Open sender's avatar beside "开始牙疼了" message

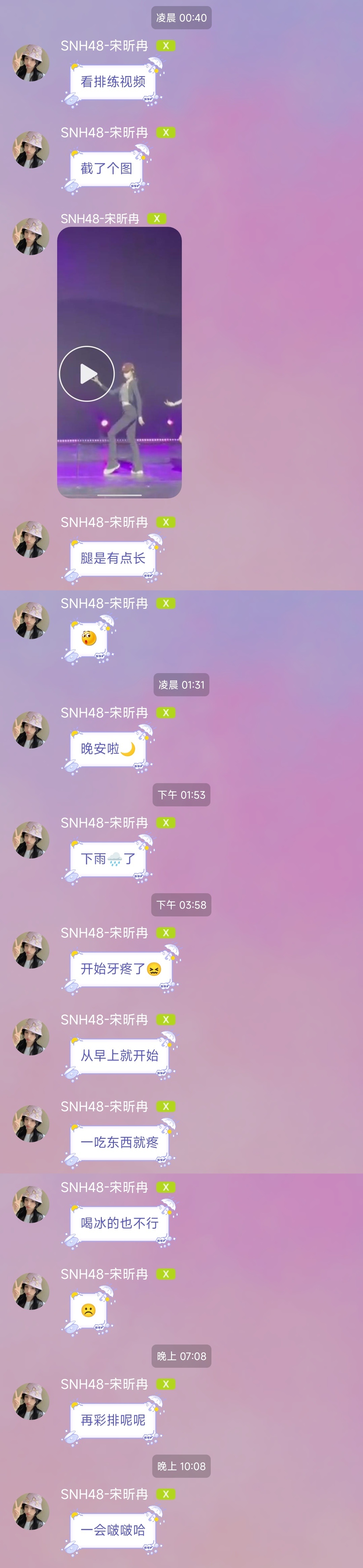[31, 949]
